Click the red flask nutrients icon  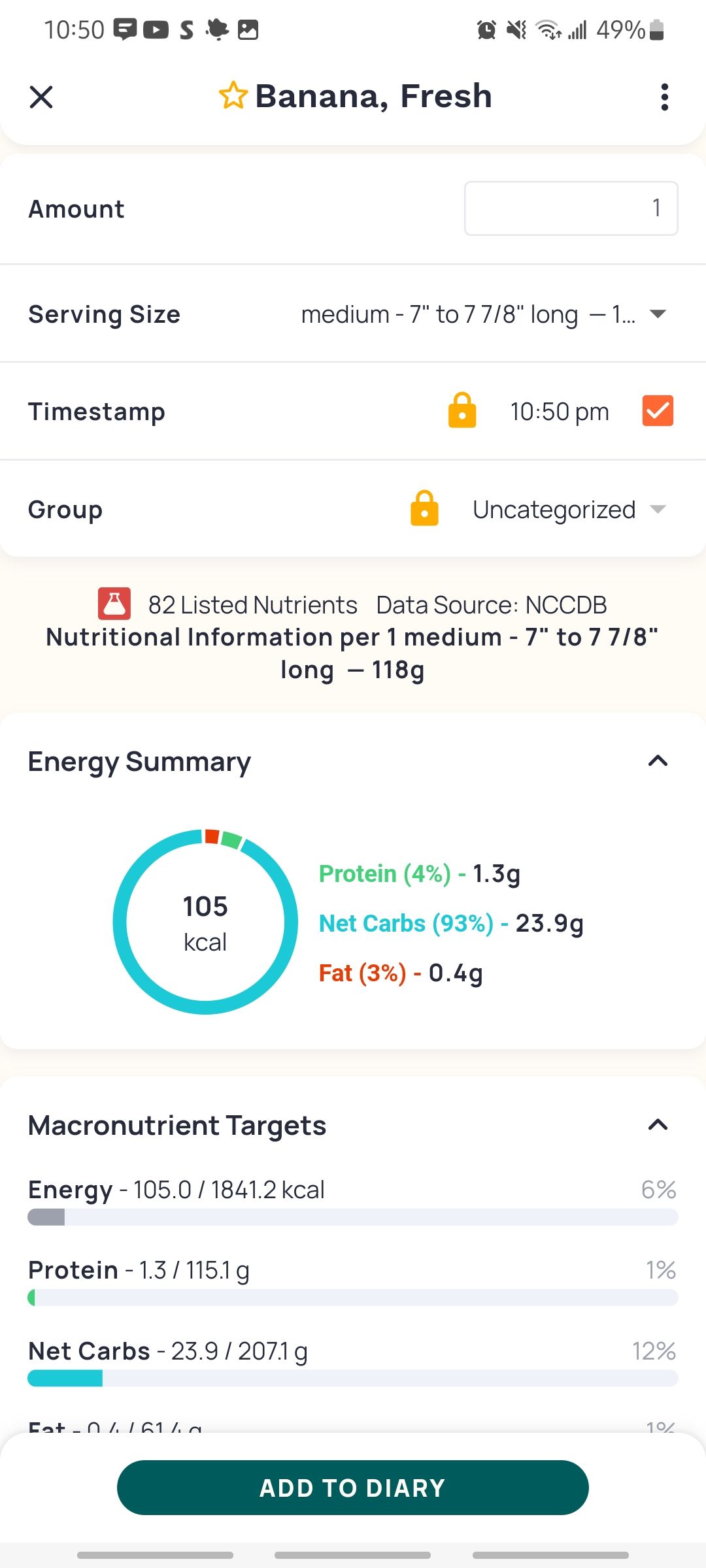tap(114, 603)
